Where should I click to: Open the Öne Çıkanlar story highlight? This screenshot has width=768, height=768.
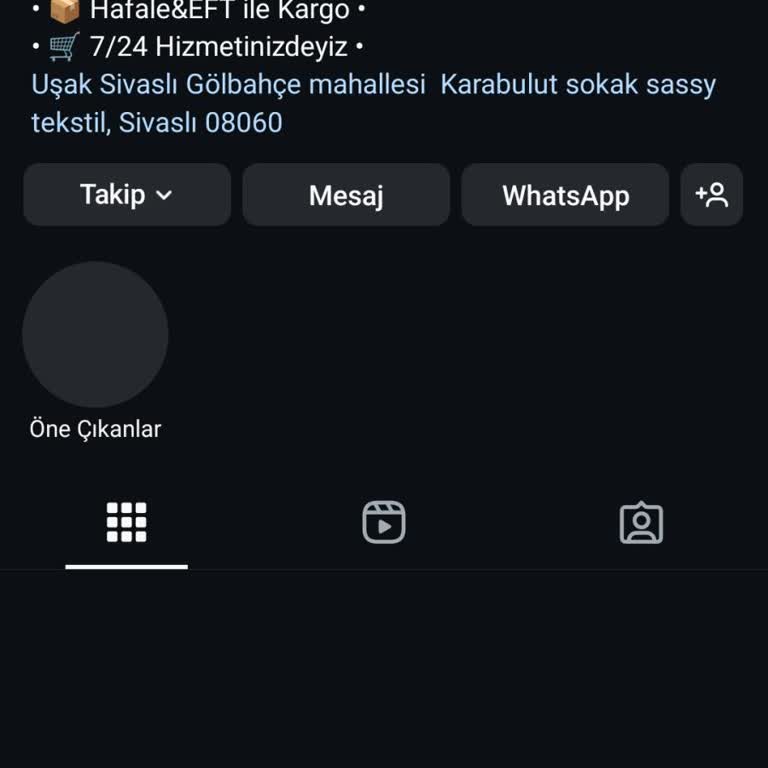coord(95,335)
